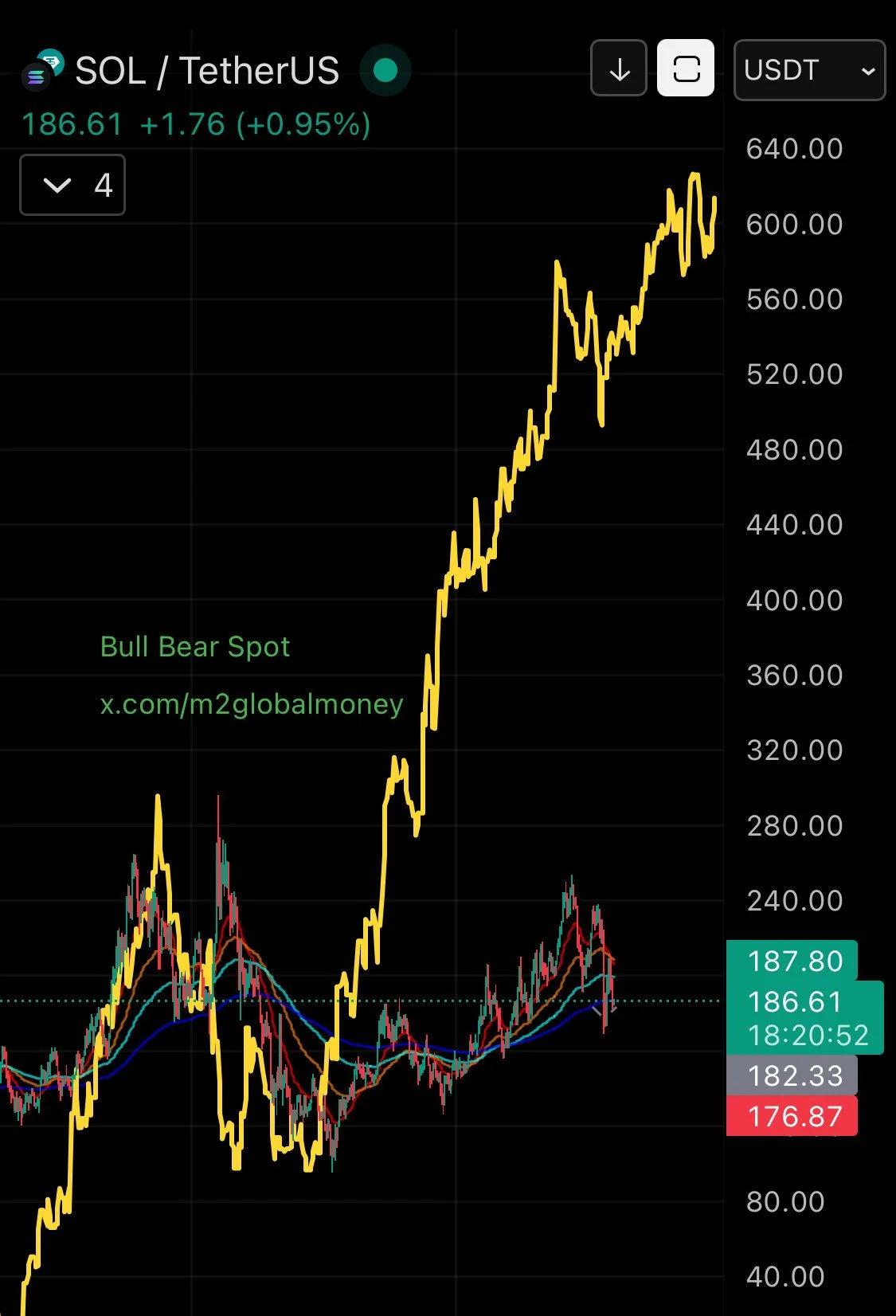Open the SOL / TetherUS symbol selector

click(x=206, y=71)
